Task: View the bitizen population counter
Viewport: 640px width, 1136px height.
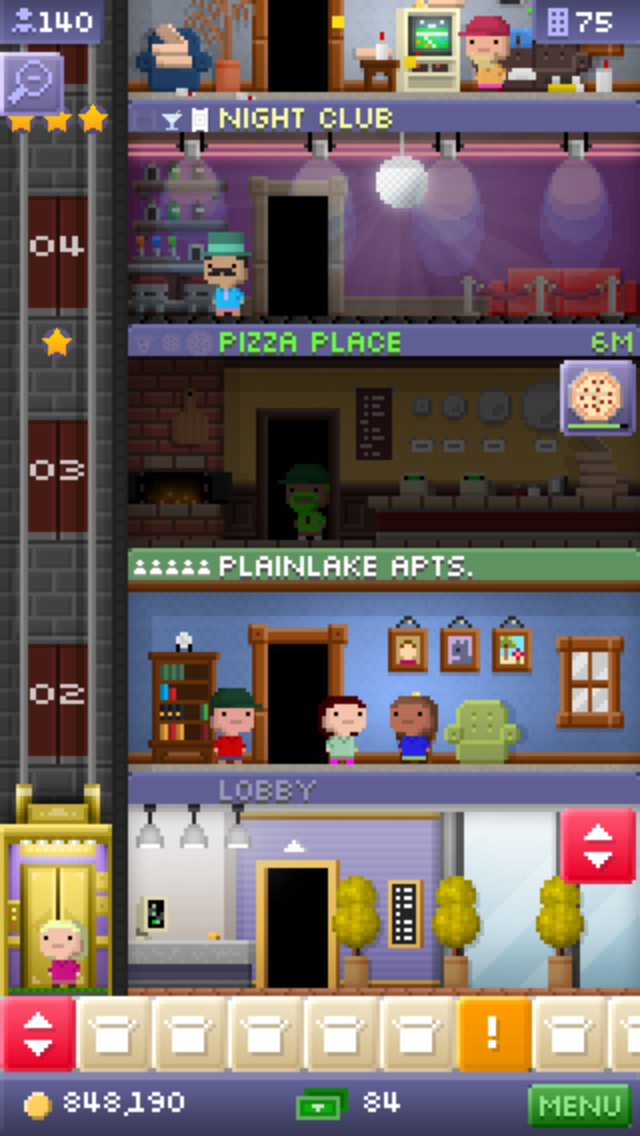Action: [52, 21]
